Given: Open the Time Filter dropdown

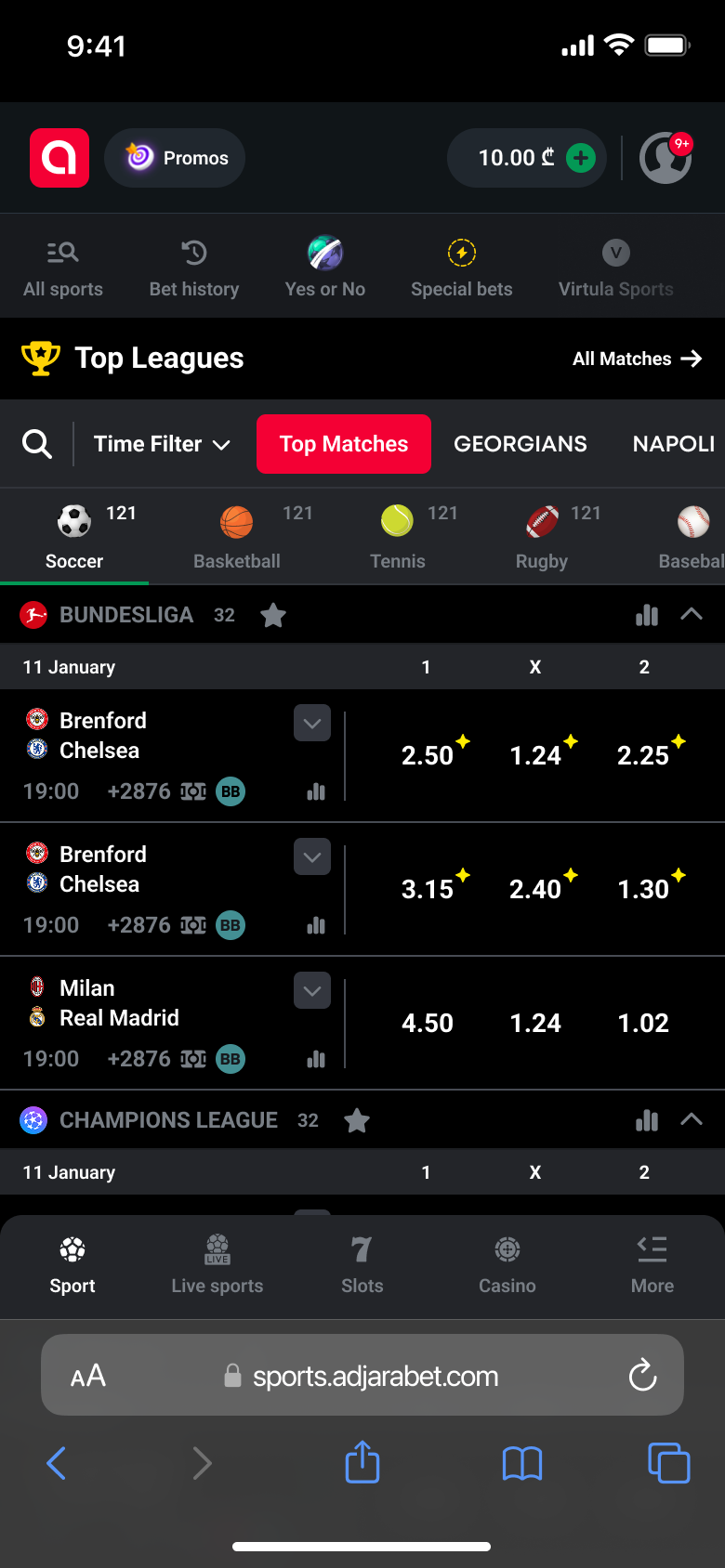Looking at the screenshot, I should point(162,444).
